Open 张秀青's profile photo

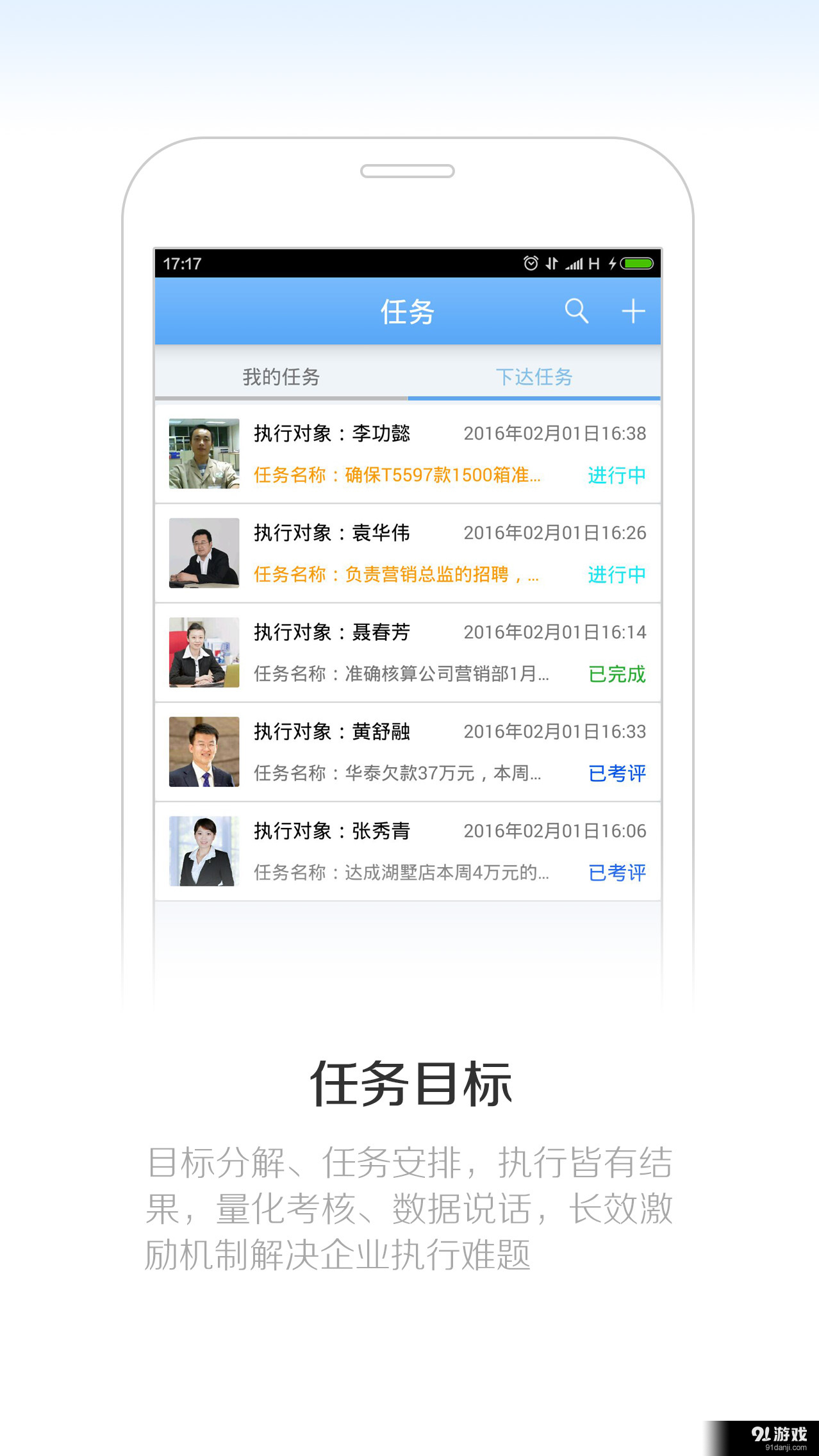tap(203, 850)
